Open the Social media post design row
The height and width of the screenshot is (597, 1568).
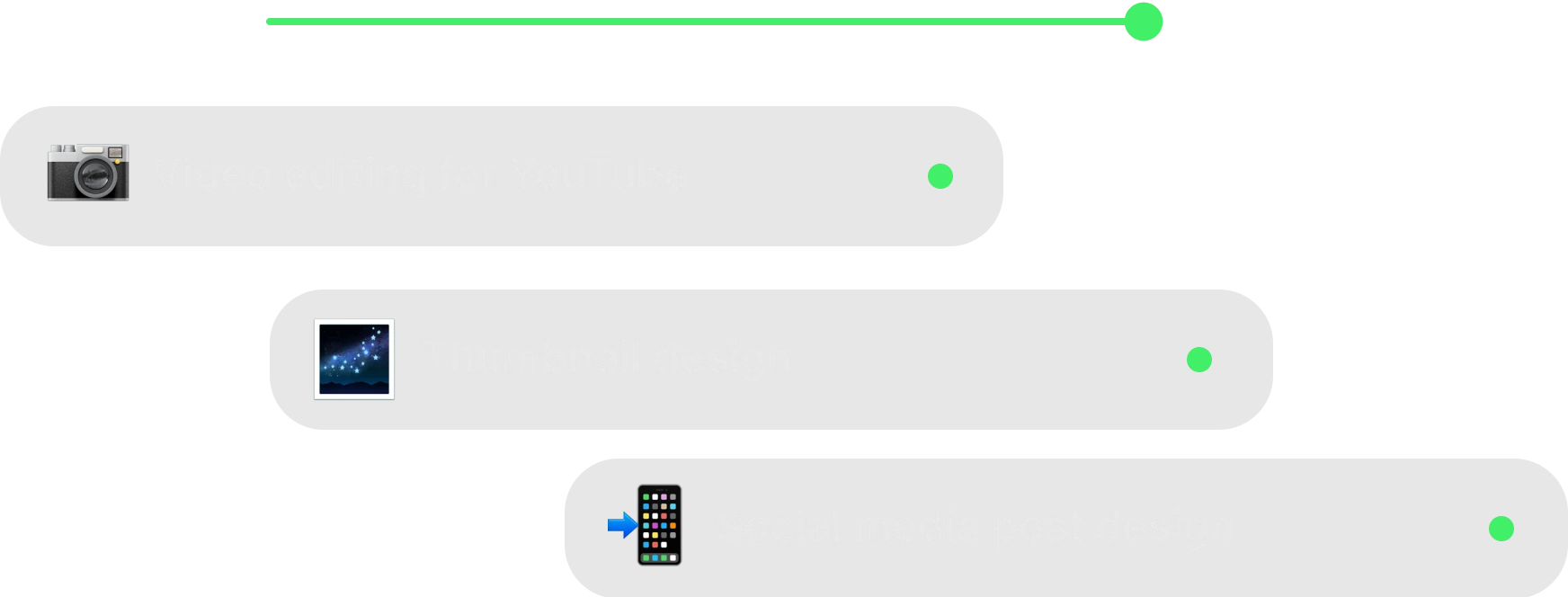1066,528
